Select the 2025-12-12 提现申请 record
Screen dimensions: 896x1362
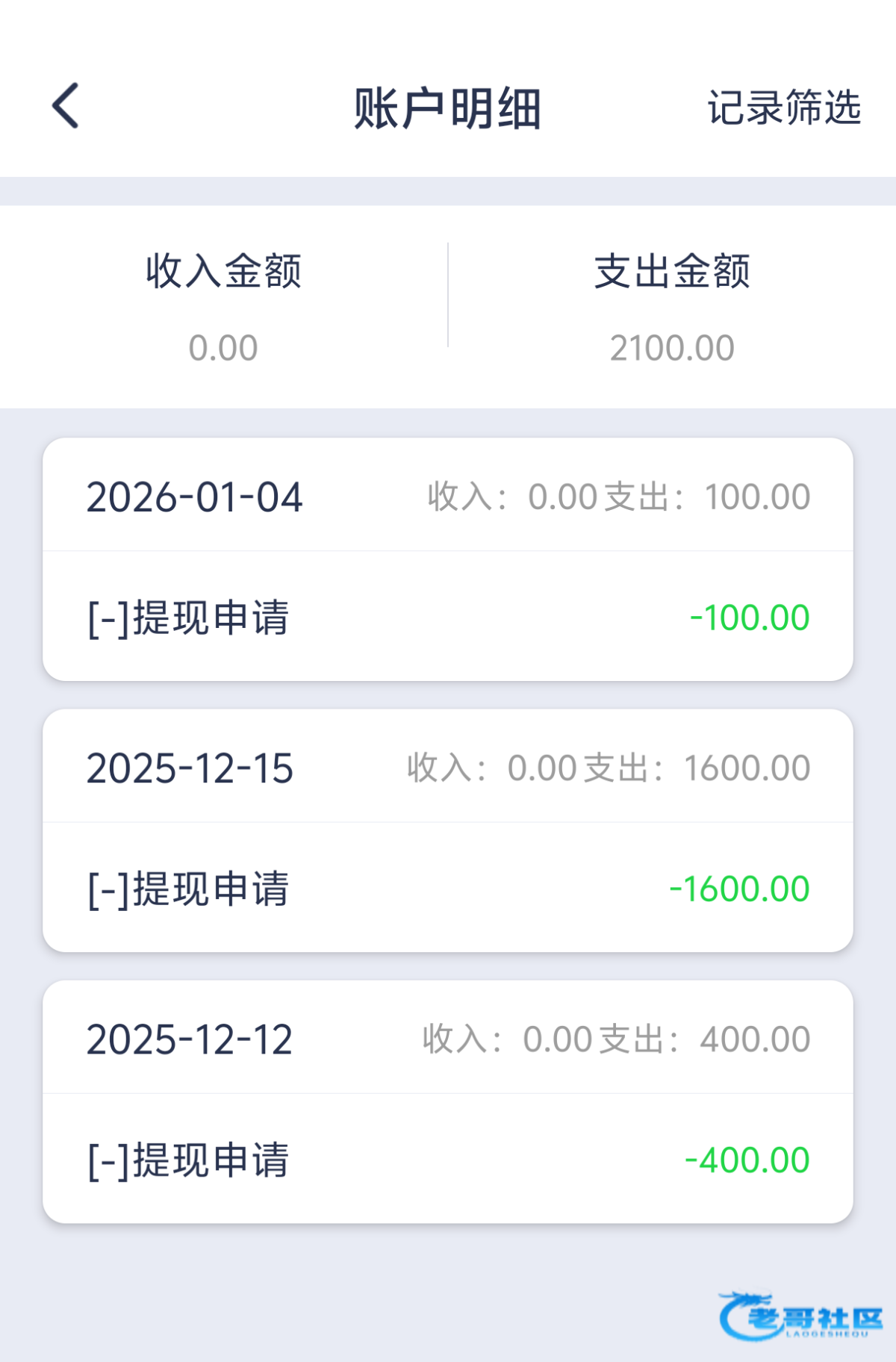(448, 1159)
